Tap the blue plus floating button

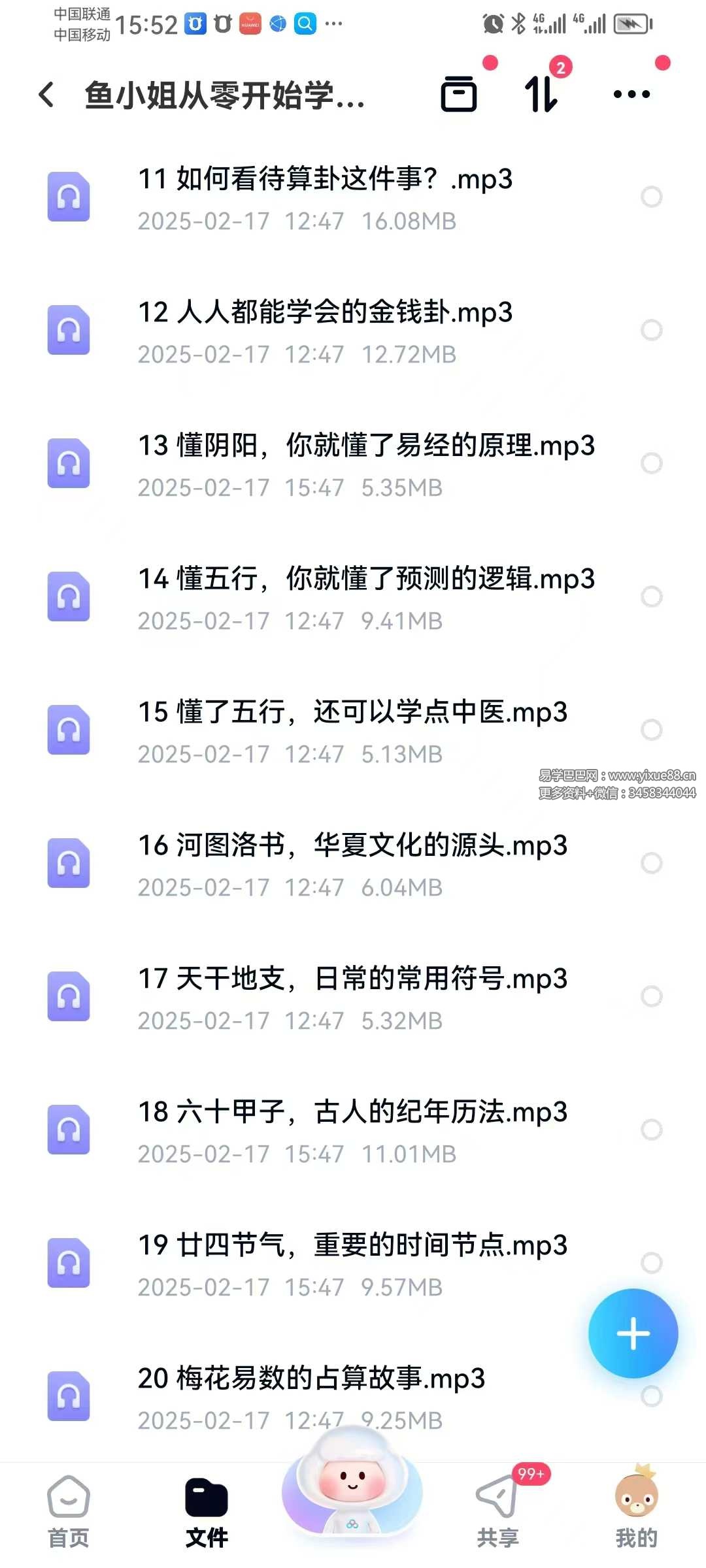coord(633,1333)
